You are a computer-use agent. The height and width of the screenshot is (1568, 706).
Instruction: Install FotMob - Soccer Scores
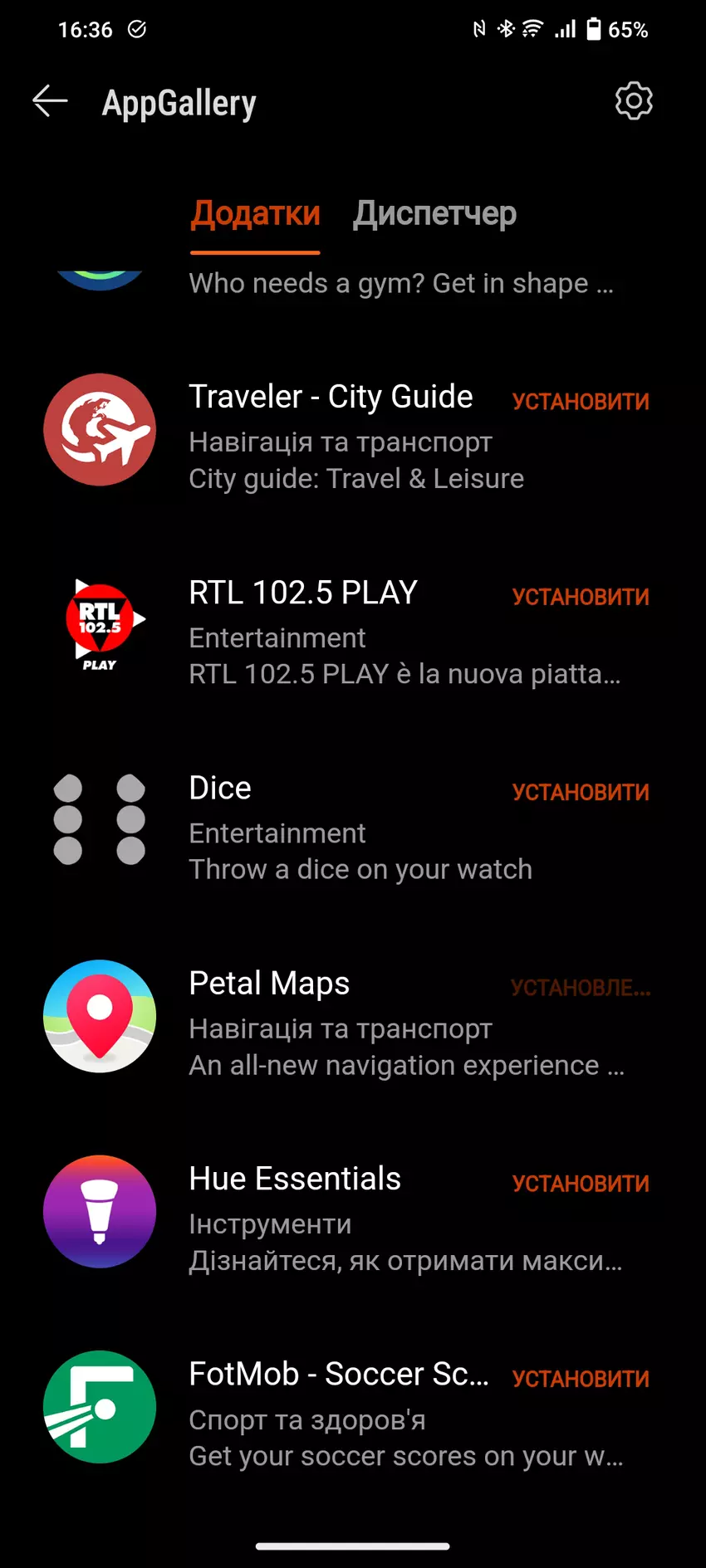581,1379
